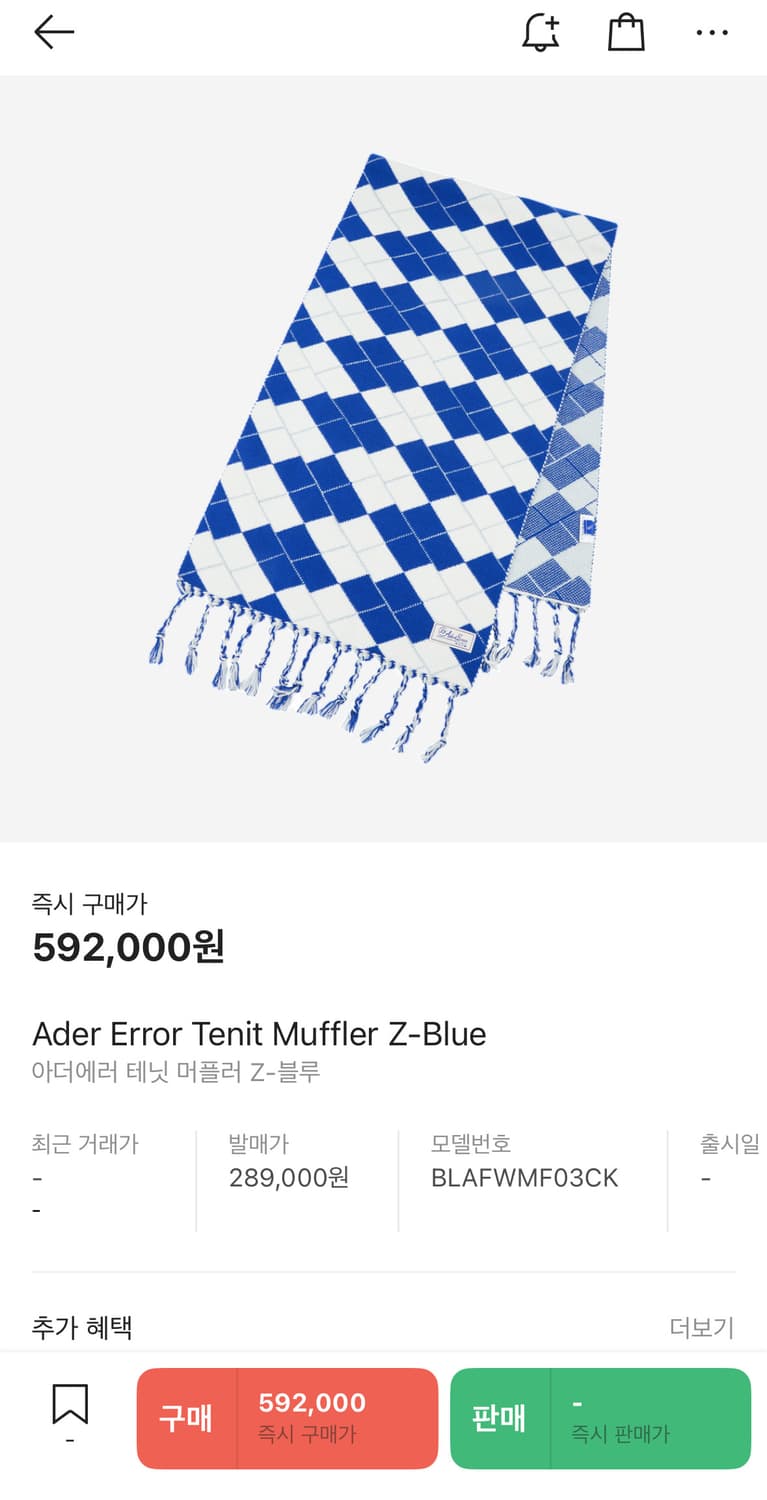Viewport: 767px width, 1500px height.
Task: Select the red 구매 buy icon area
Action: tap(187, 1418)
